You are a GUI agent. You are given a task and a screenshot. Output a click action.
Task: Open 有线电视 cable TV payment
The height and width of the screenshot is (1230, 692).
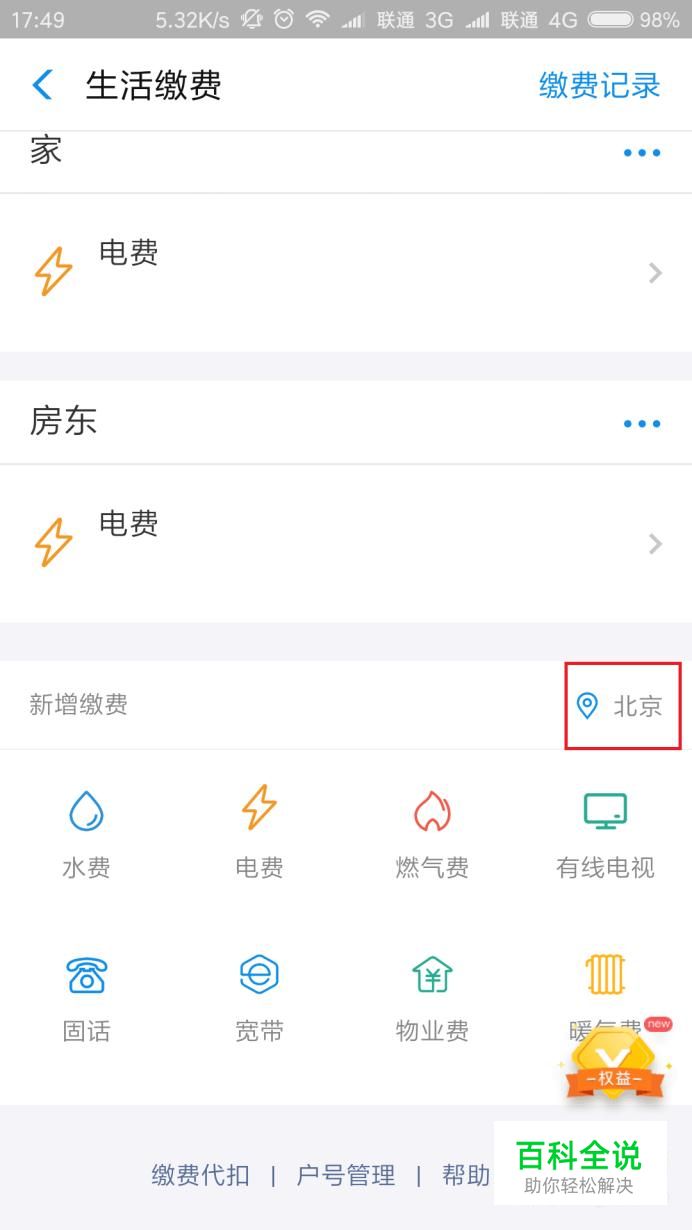point(605,833)
